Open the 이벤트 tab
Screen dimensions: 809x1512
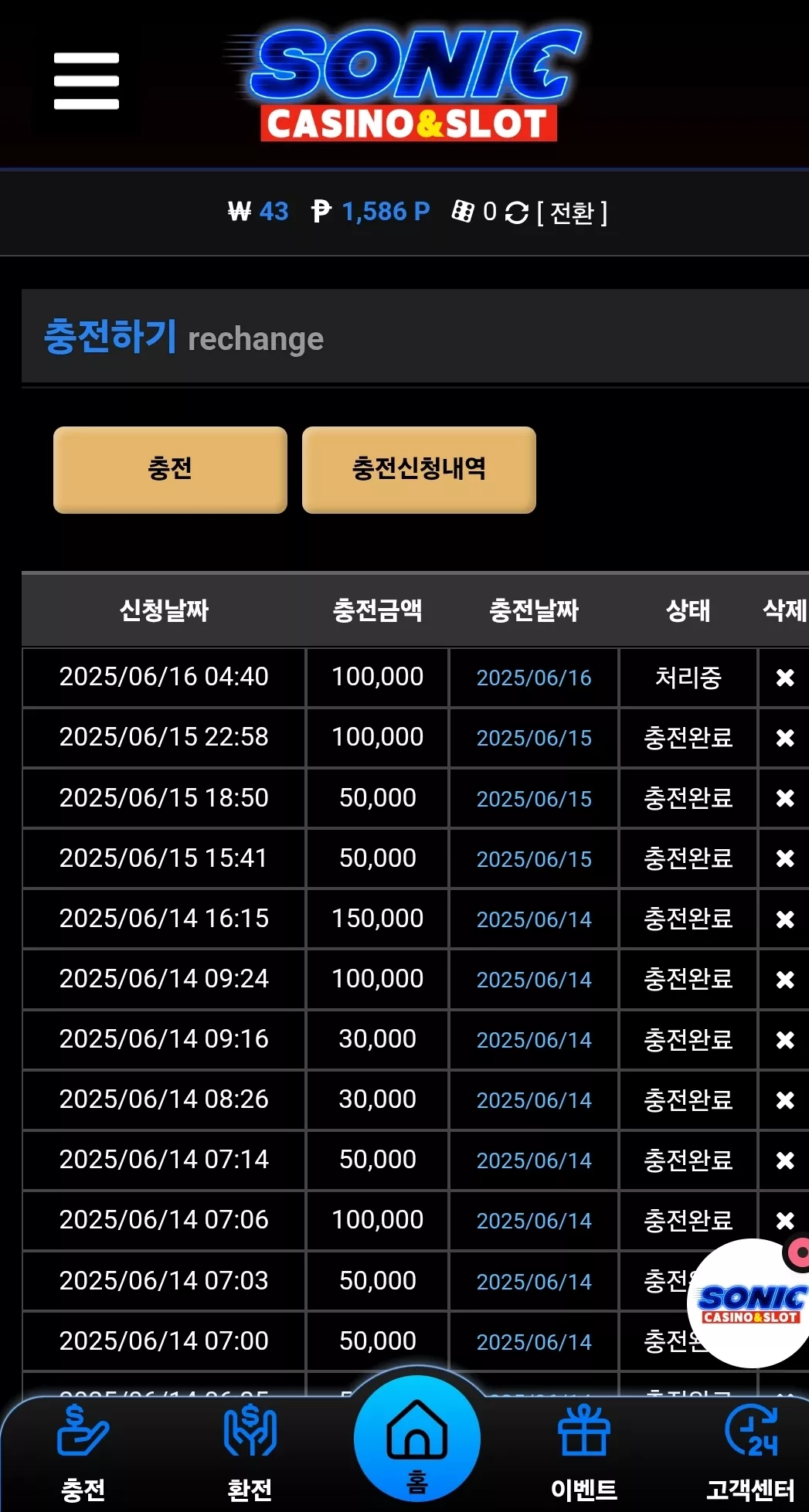point(584,1453)
